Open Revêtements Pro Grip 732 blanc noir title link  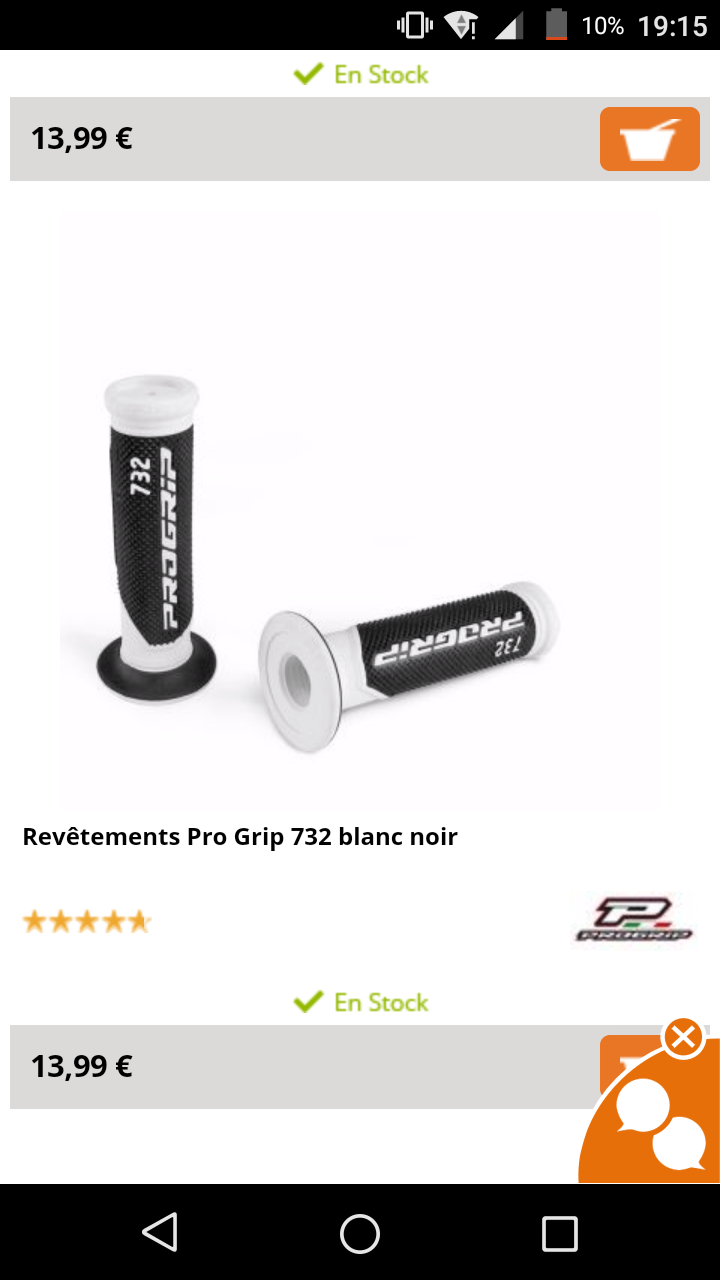pyautogui.click(x=240, y=836)
